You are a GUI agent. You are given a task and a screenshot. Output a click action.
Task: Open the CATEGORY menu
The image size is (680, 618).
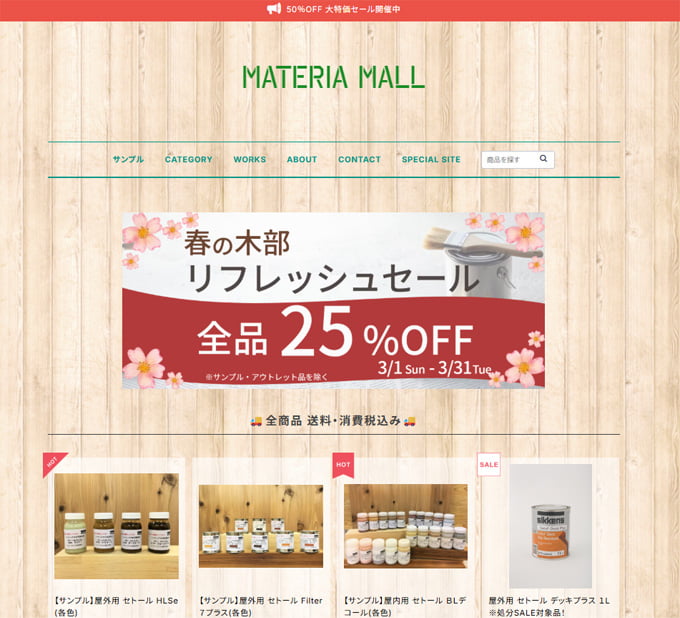point(188,160)
